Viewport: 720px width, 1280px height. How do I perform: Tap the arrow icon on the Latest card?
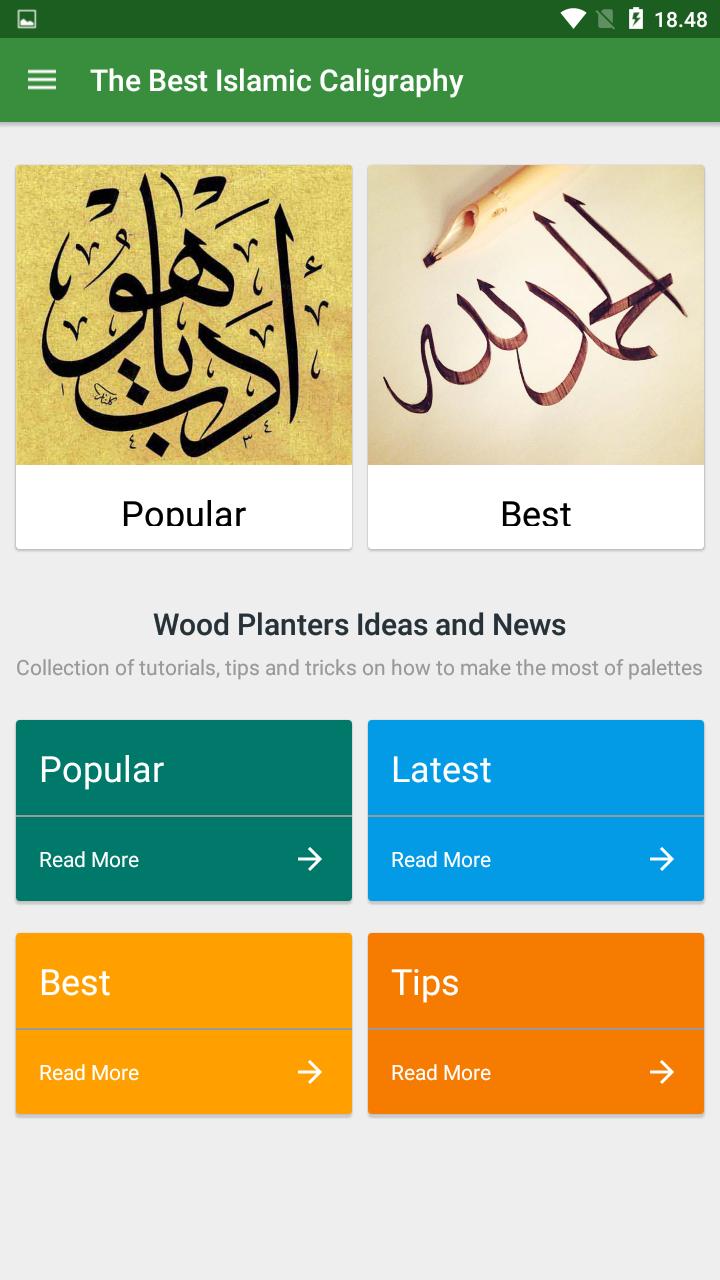pyautogui.click(x=662, y=858)
